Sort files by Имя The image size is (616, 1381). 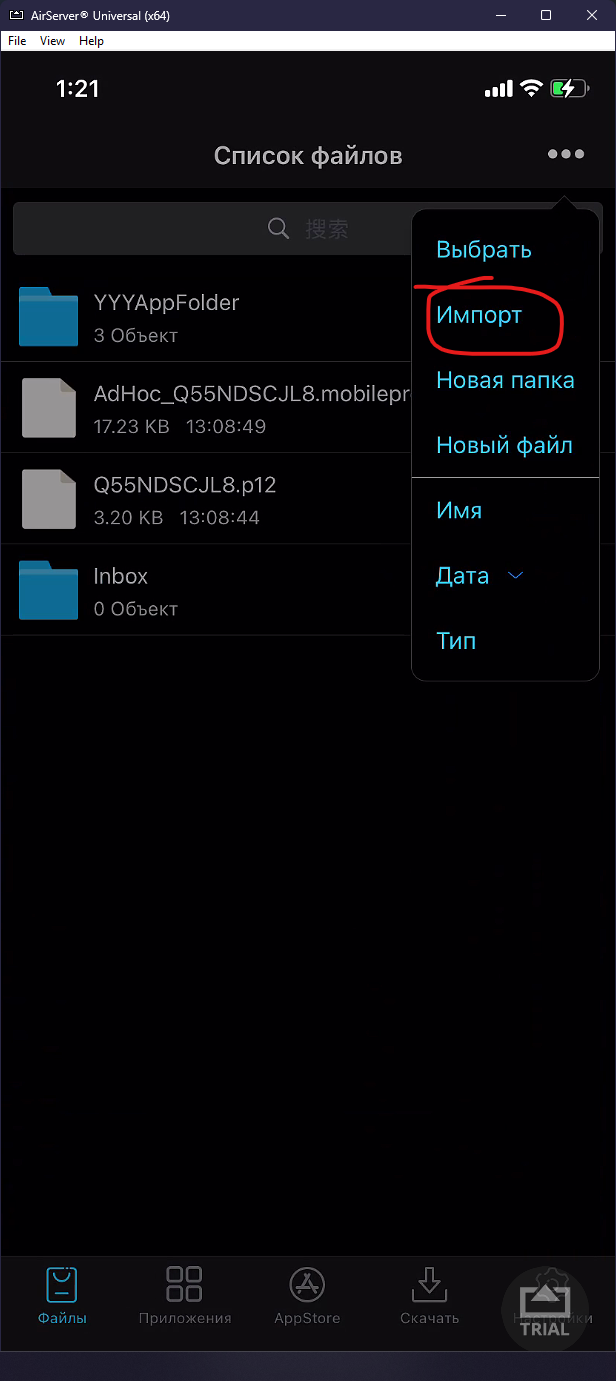click(459, 510)
